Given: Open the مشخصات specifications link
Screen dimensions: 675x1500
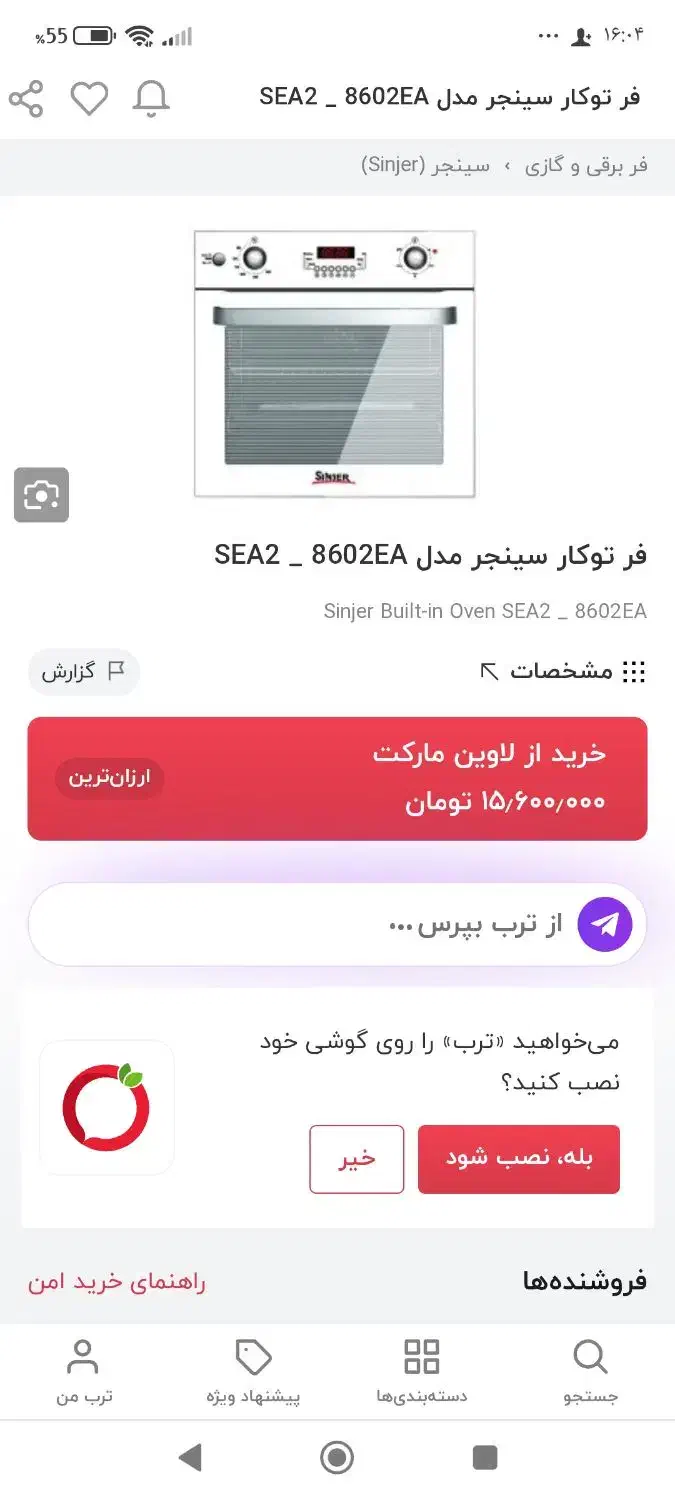Looking at the screenshot, I should point(562,671).
